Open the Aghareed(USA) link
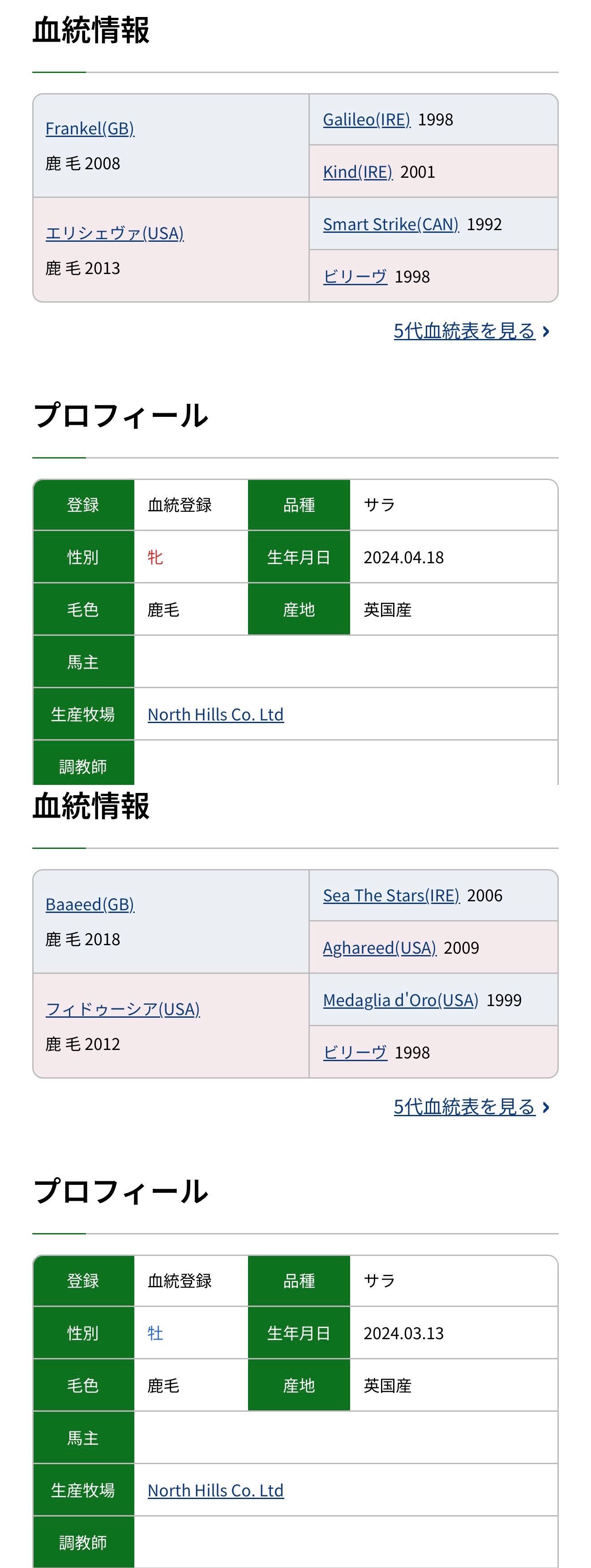Screen dimensions: 591x1568 (x=380, y=948)
